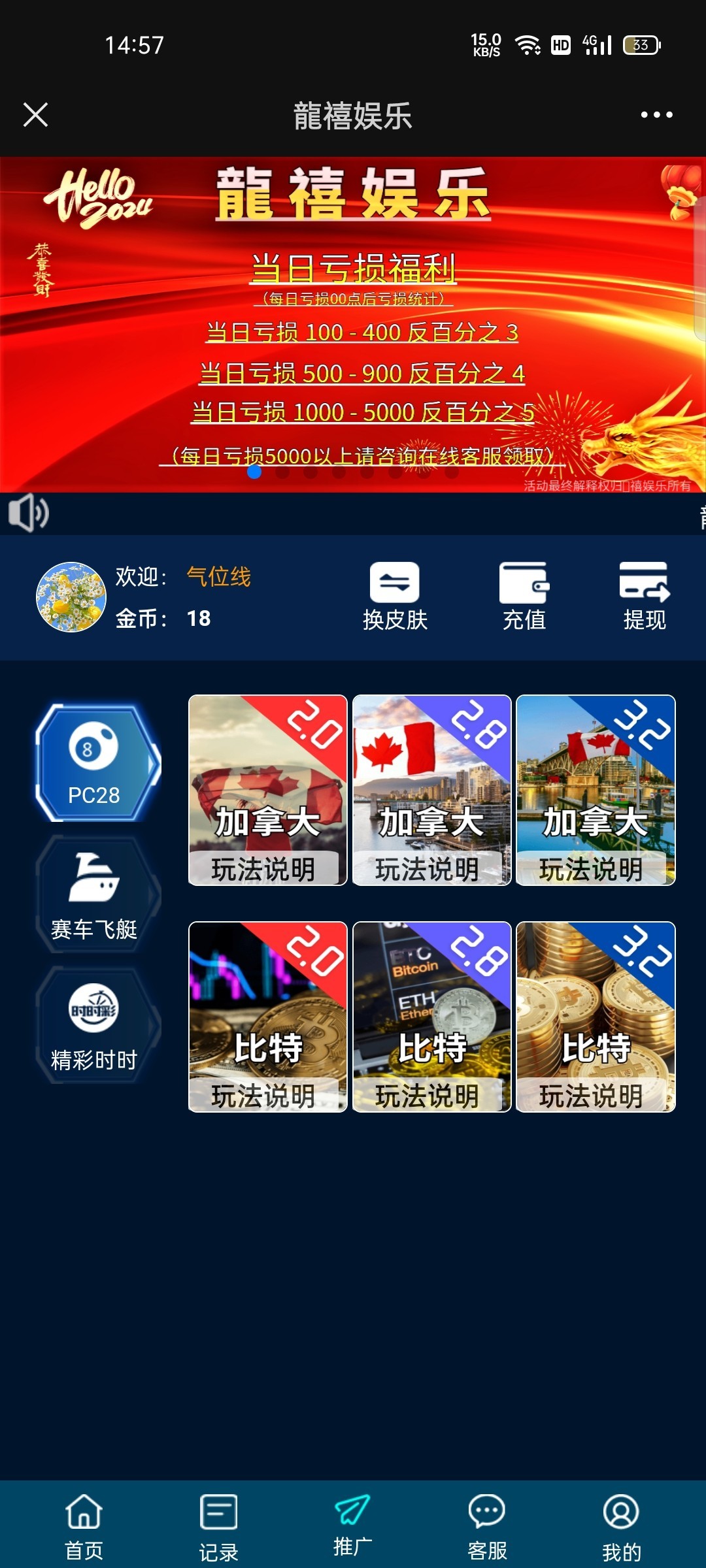Open the three-dot overflow menu
Screen dimensions: 706x1568
pos(656,115)
